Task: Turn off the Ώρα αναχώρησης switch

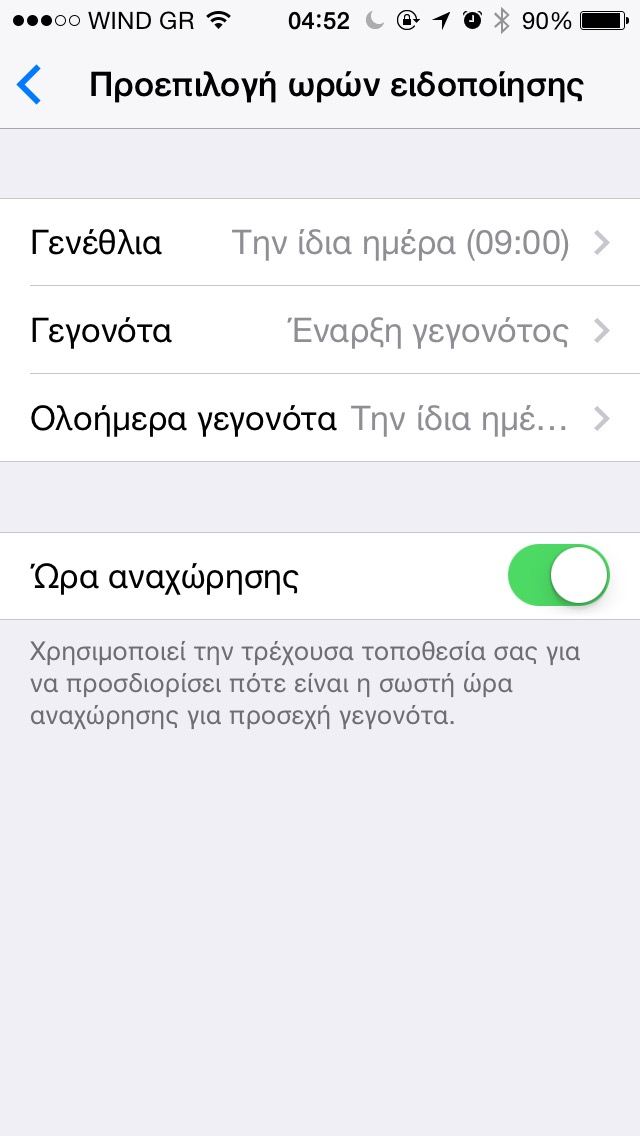Action: coord(558,576)
